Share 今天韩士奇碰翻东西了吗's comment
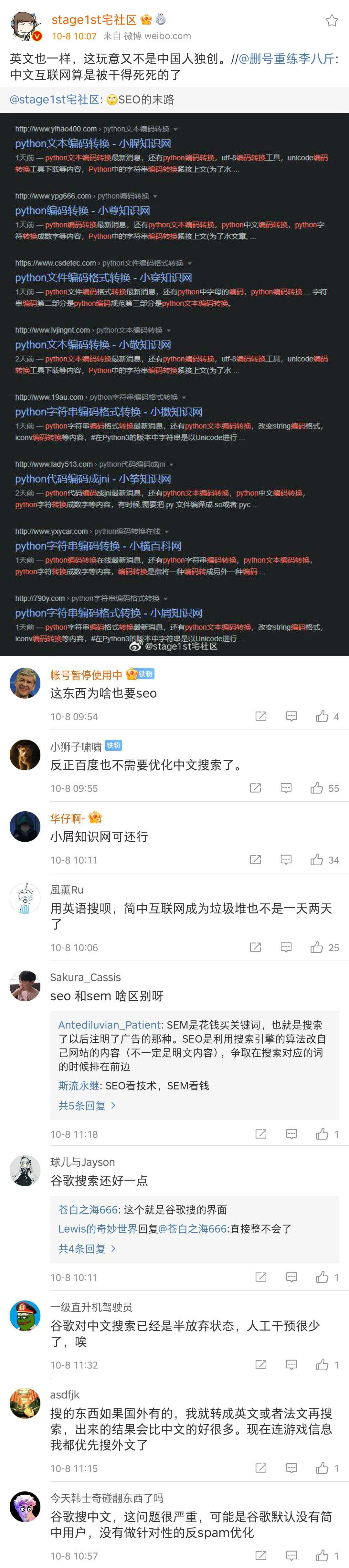 (x=261, y=1556)
